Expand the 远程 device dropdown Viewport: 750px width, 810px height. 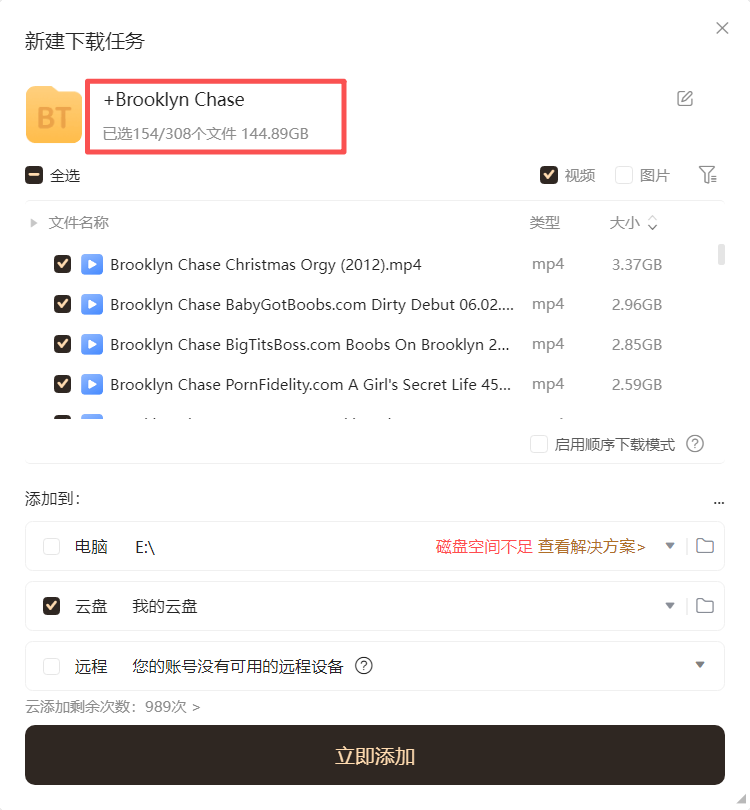[x=700, y=665]
